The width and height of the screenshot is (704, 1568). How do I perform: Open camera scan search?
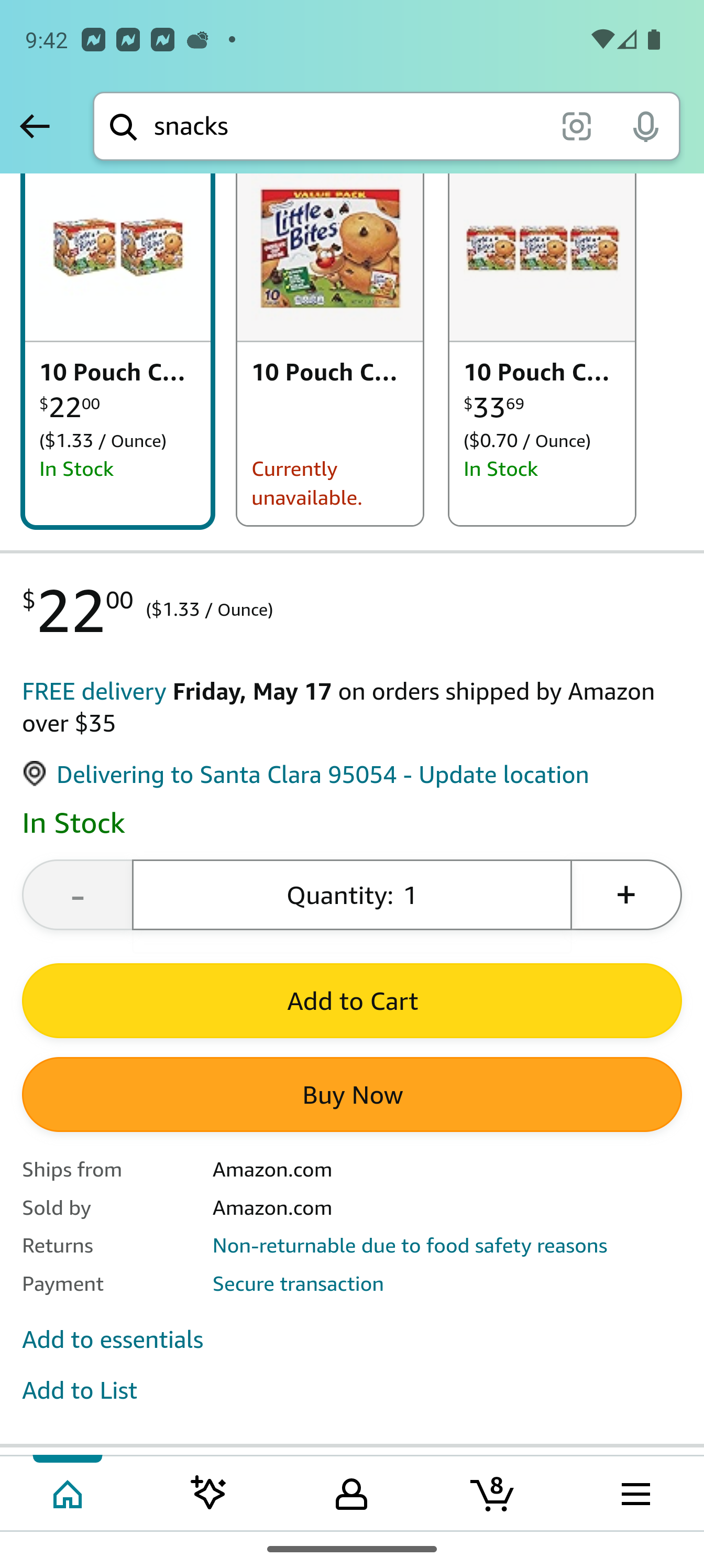pos(576,127)
